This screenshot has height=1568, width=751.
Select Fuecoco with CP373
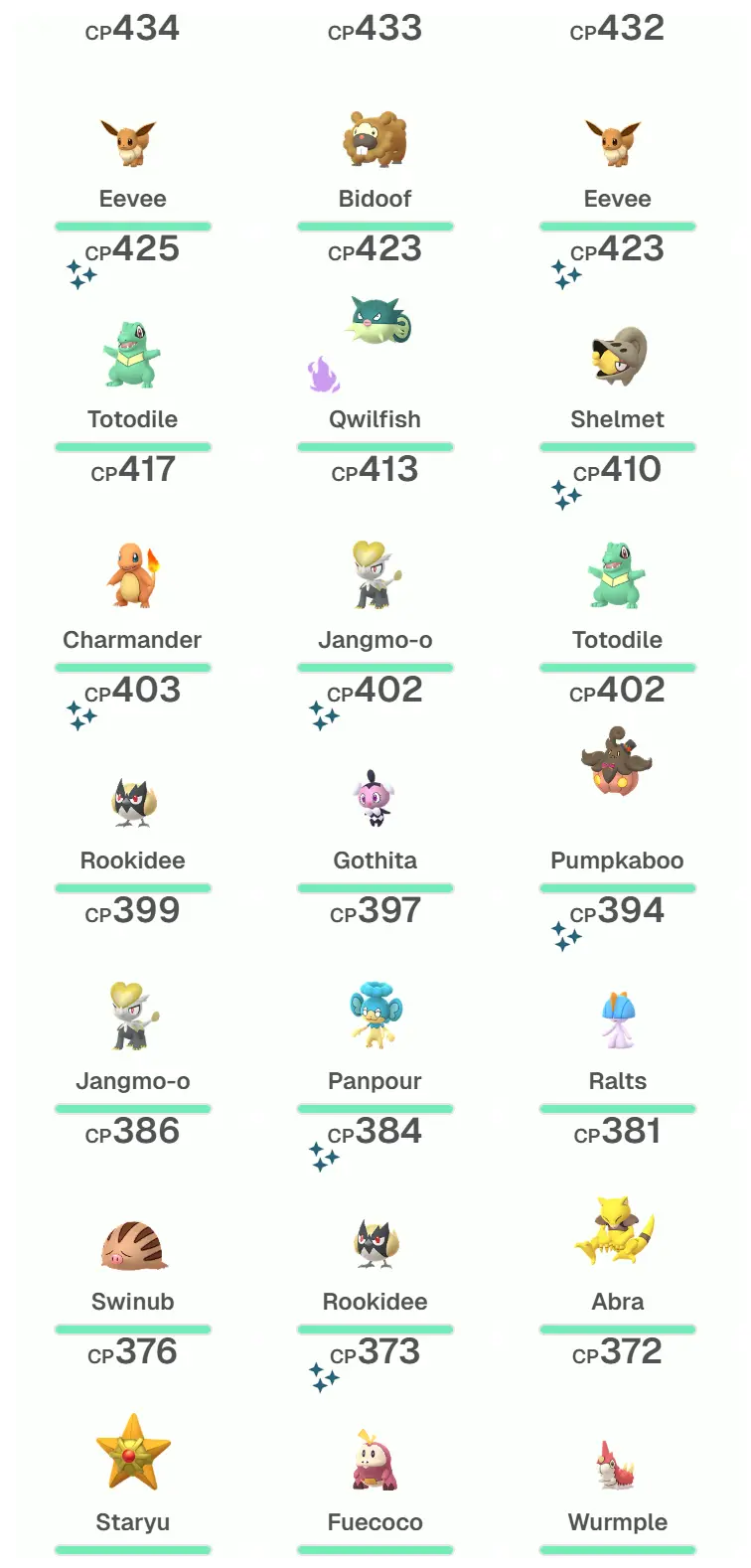point(375,1461)
